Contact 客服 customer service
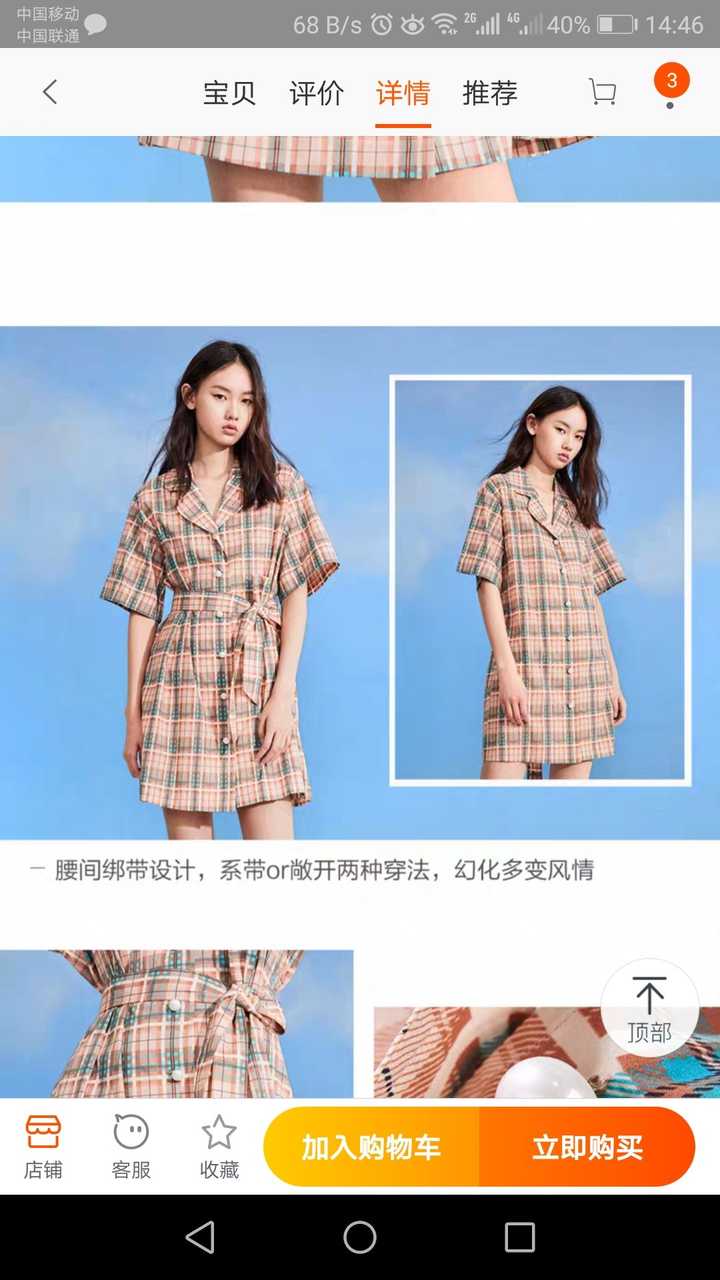The image size is (720, 1280). [131, 1147]
